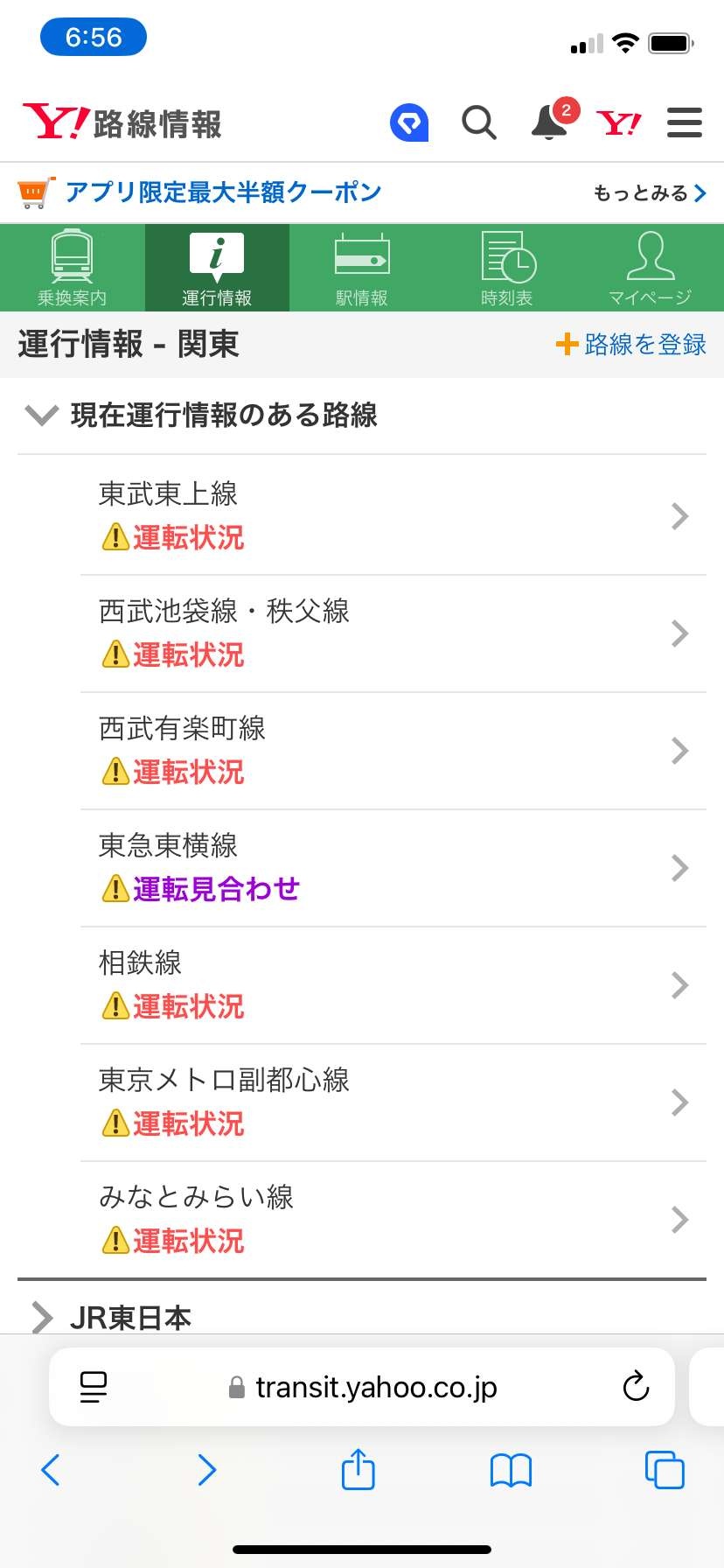The image size is (724, 1568).
Task: Go to the Yahoo! top page icon
Action: pos(618,122)
